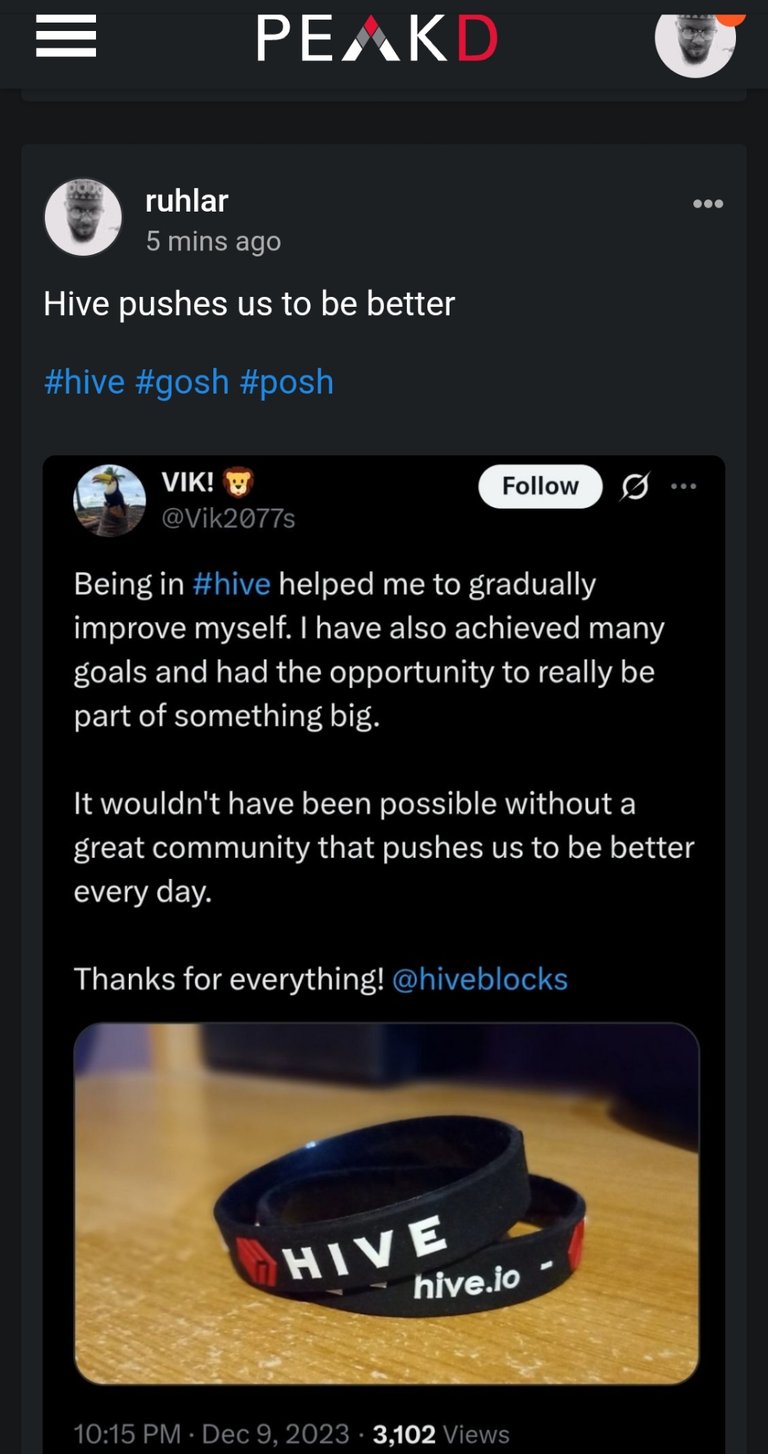Viewport: 768px width, 1454px height.
Task: Open the #hive tag
Action: pyautogui.click(x=84, y=382)
